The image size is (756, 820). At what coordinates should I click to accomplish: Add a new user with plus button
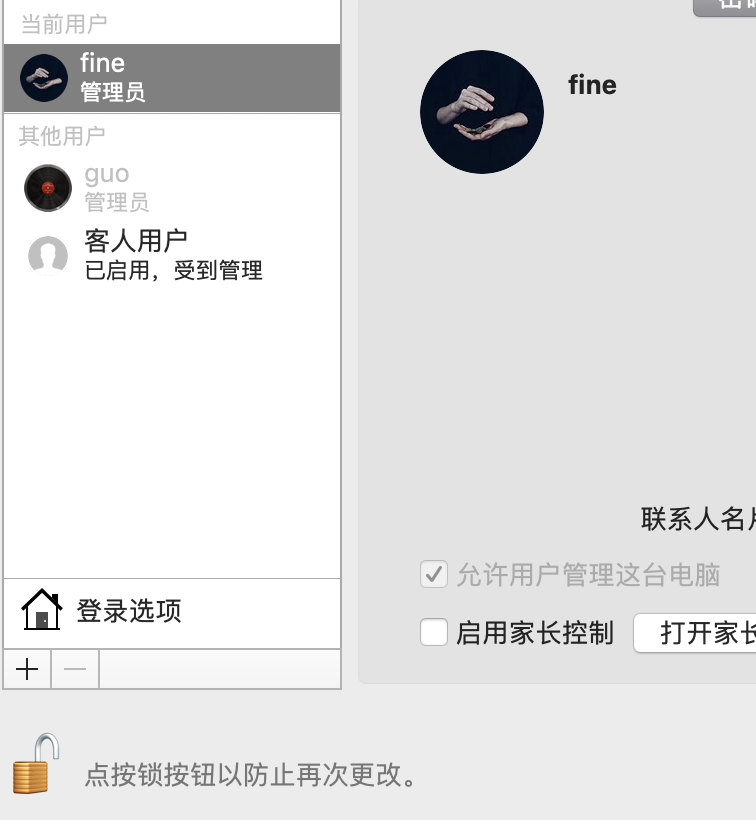(x=27, y=669)
